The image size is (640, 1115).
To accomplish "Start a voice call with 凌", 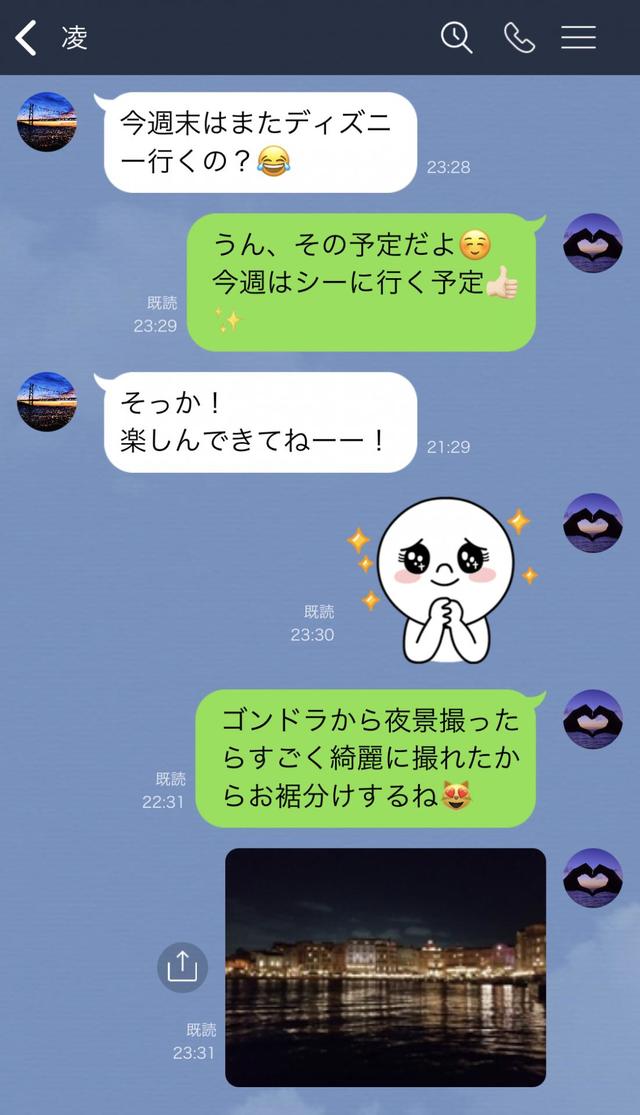I will [x=518, y=38].
